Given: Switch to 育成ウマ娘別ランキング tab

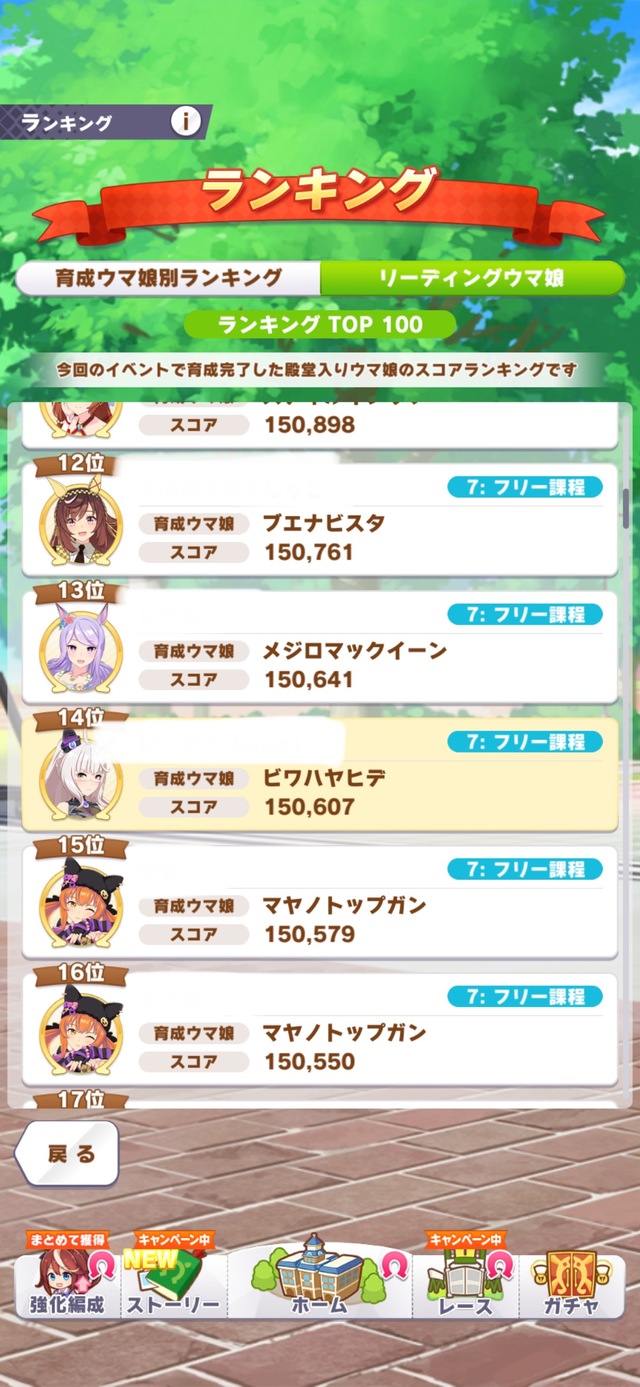Looking at the screenshot, I should [168, 279].
